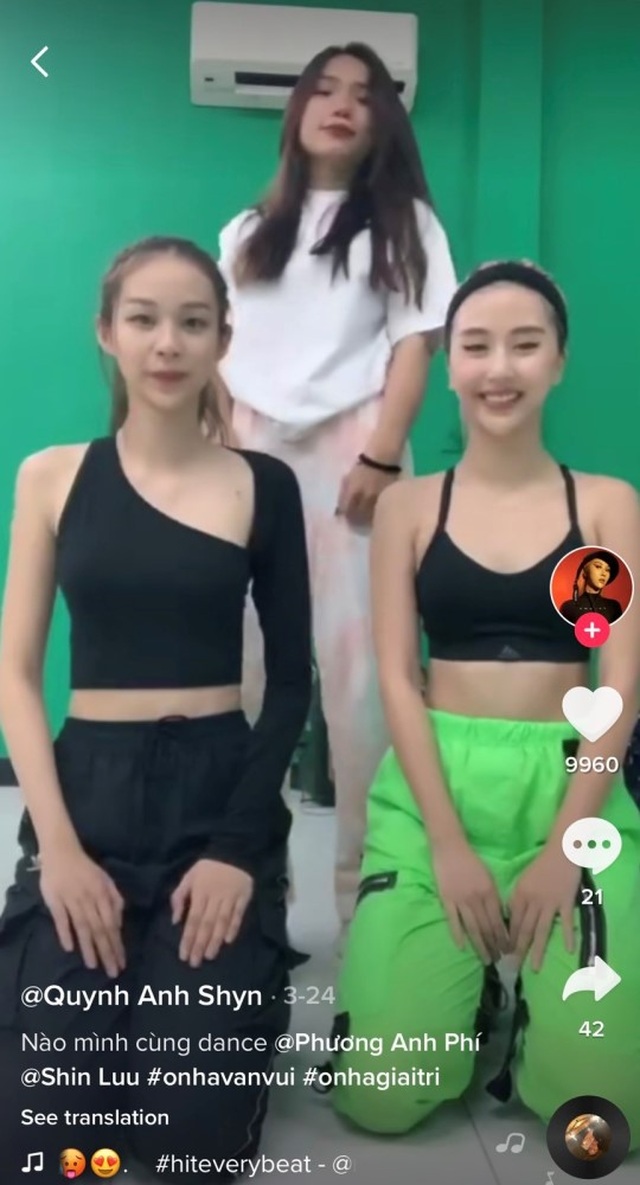Open the mentioned profile @Shin Luu
Screen dimensions: 640x1185
click(x=68, y=1079)
